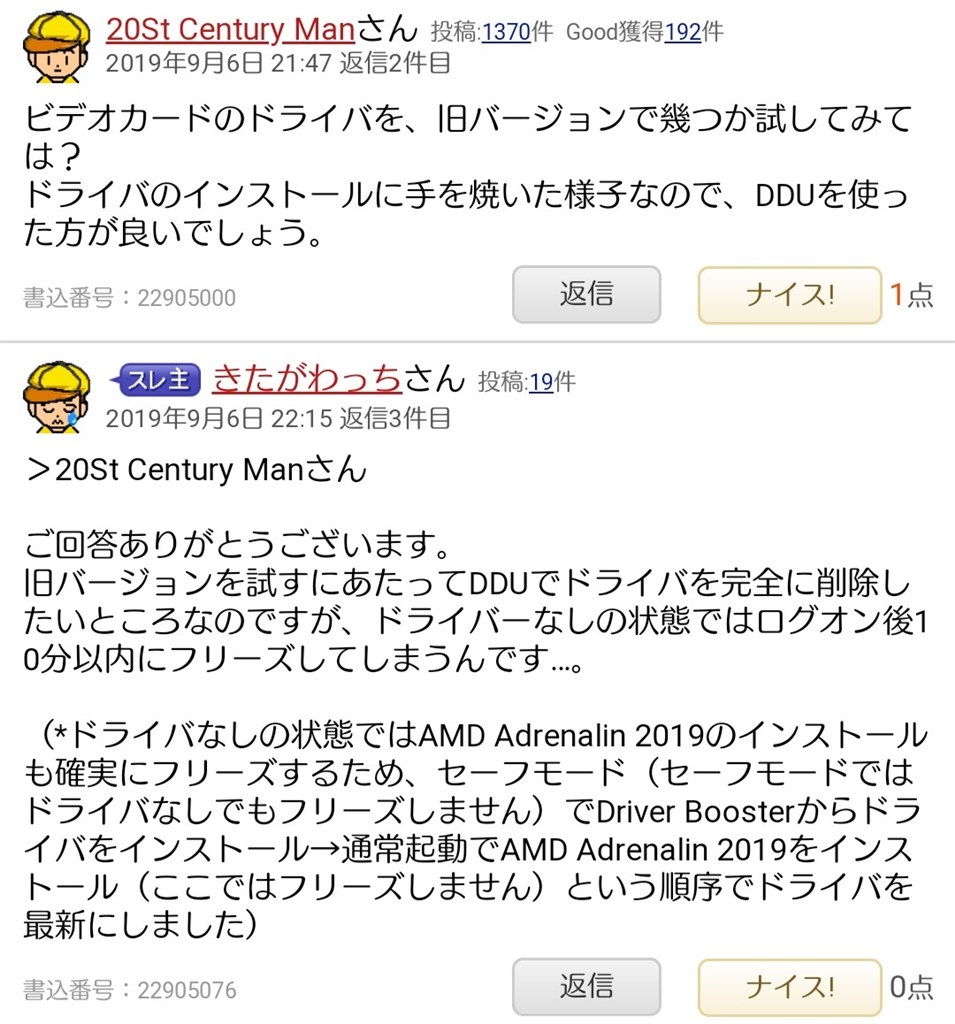
Task: Reply to きたがわっち's post
Action: click(x=586, y=987)
